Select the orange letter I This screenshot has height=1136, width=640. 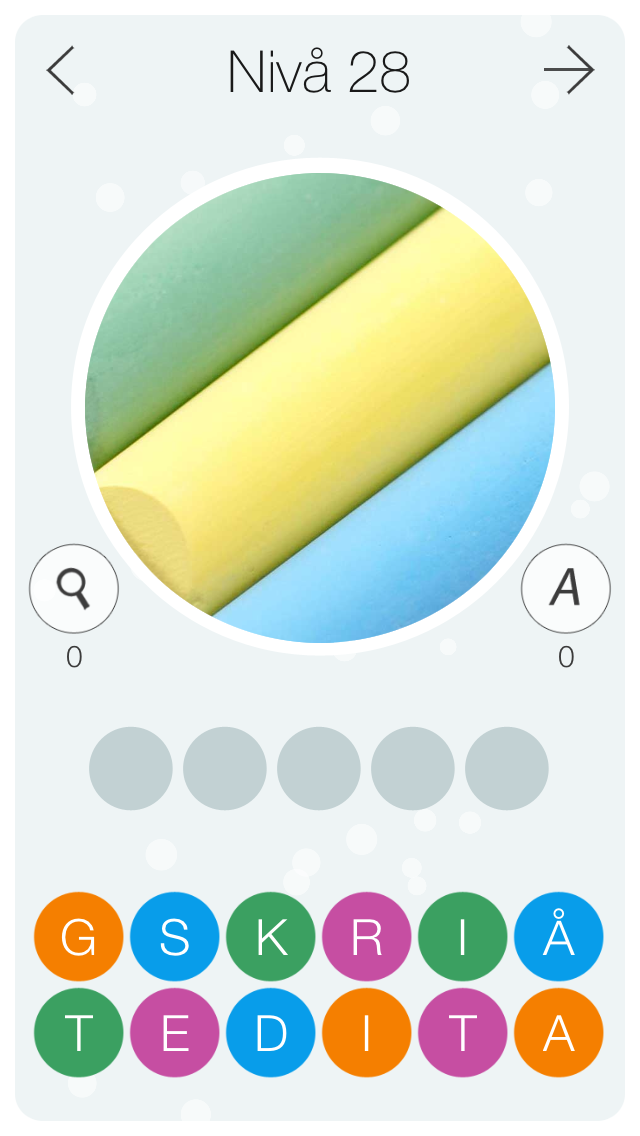tap(367, 1032)
